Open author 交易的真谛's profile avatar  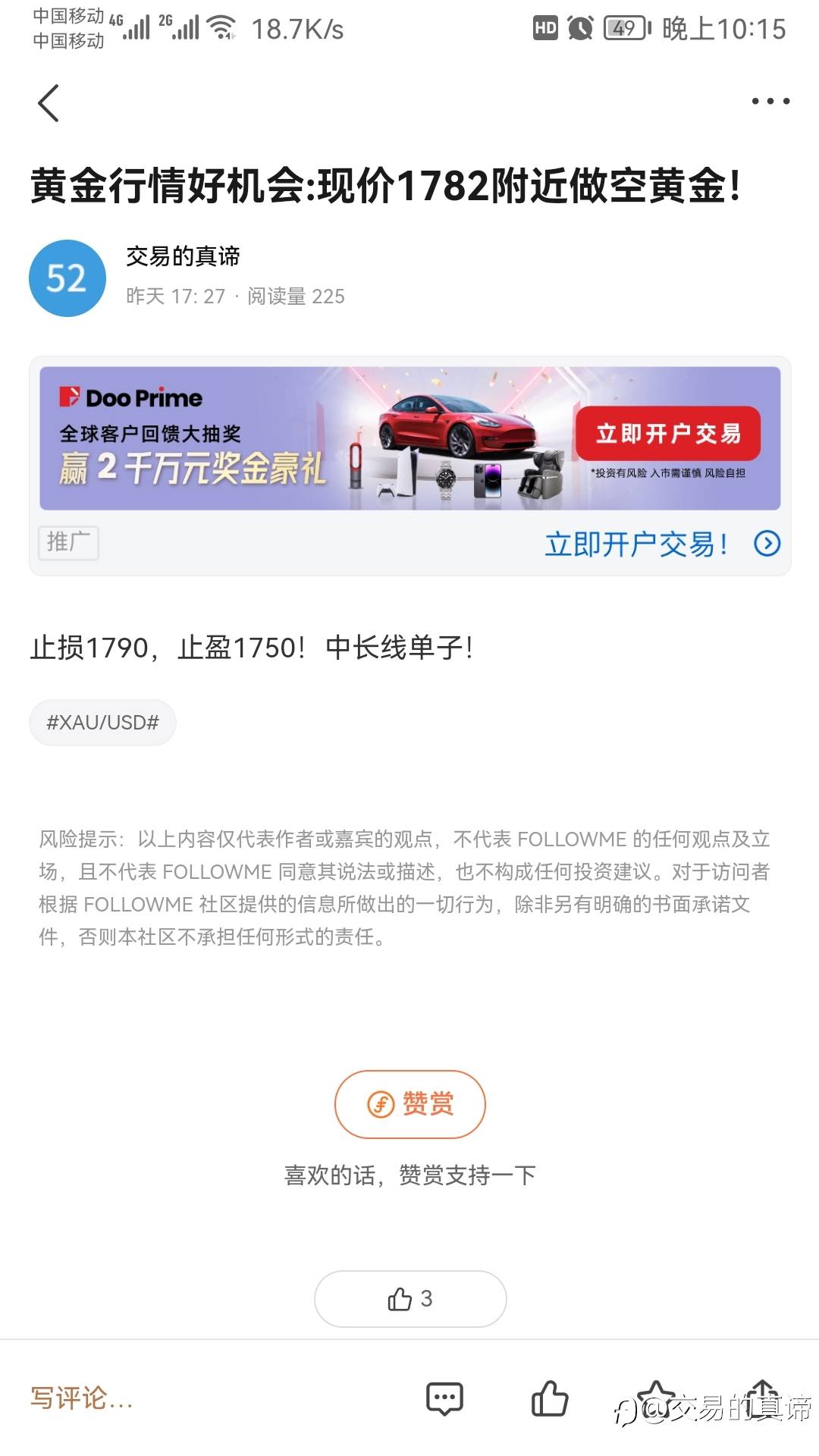click(x=67, y=278)
